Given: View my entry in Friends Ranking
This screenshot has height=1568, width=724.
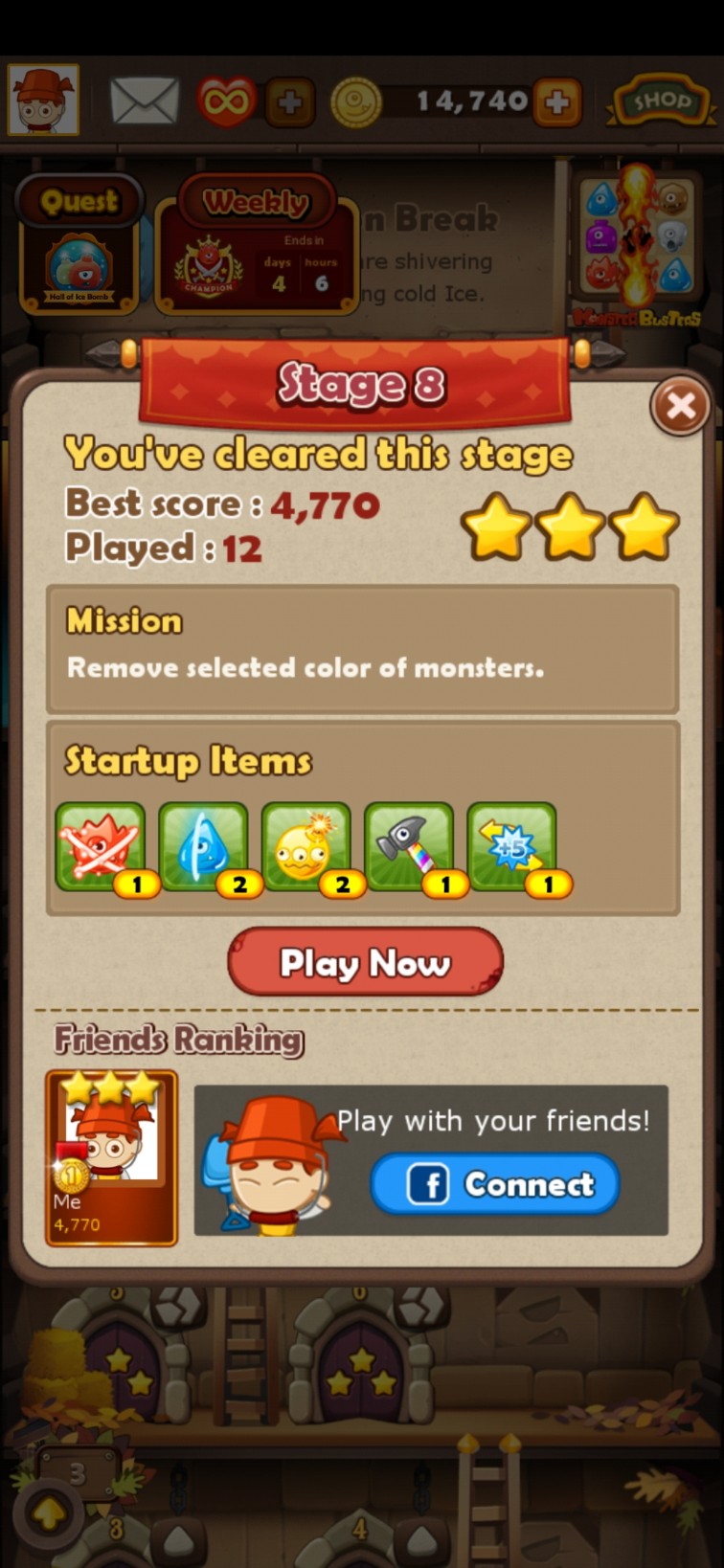Looking at the screenshot, I should coord(111,1158).
